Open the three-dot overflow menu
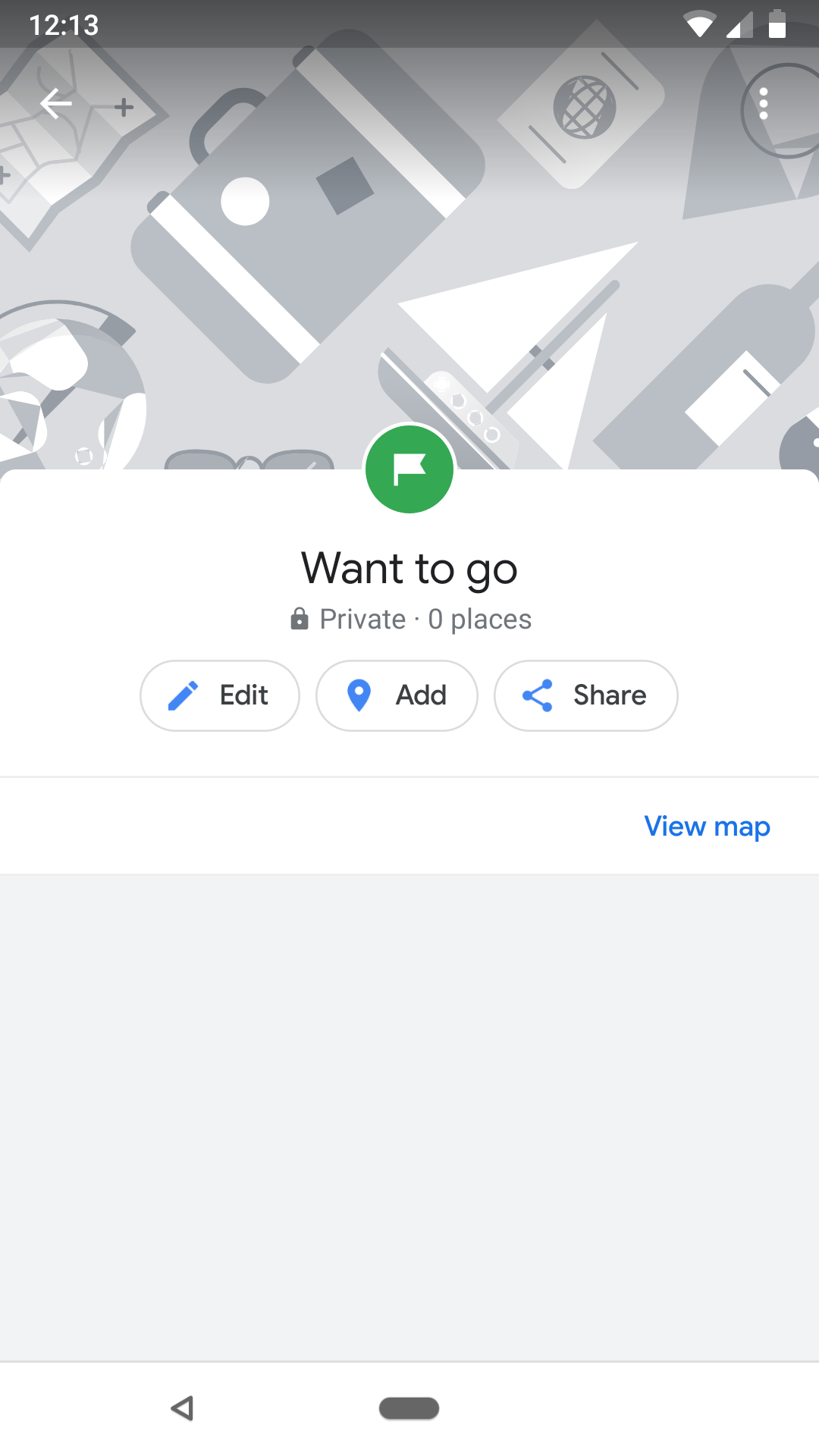This screenshot has height=1456, width=819. [x=764, y=104]
